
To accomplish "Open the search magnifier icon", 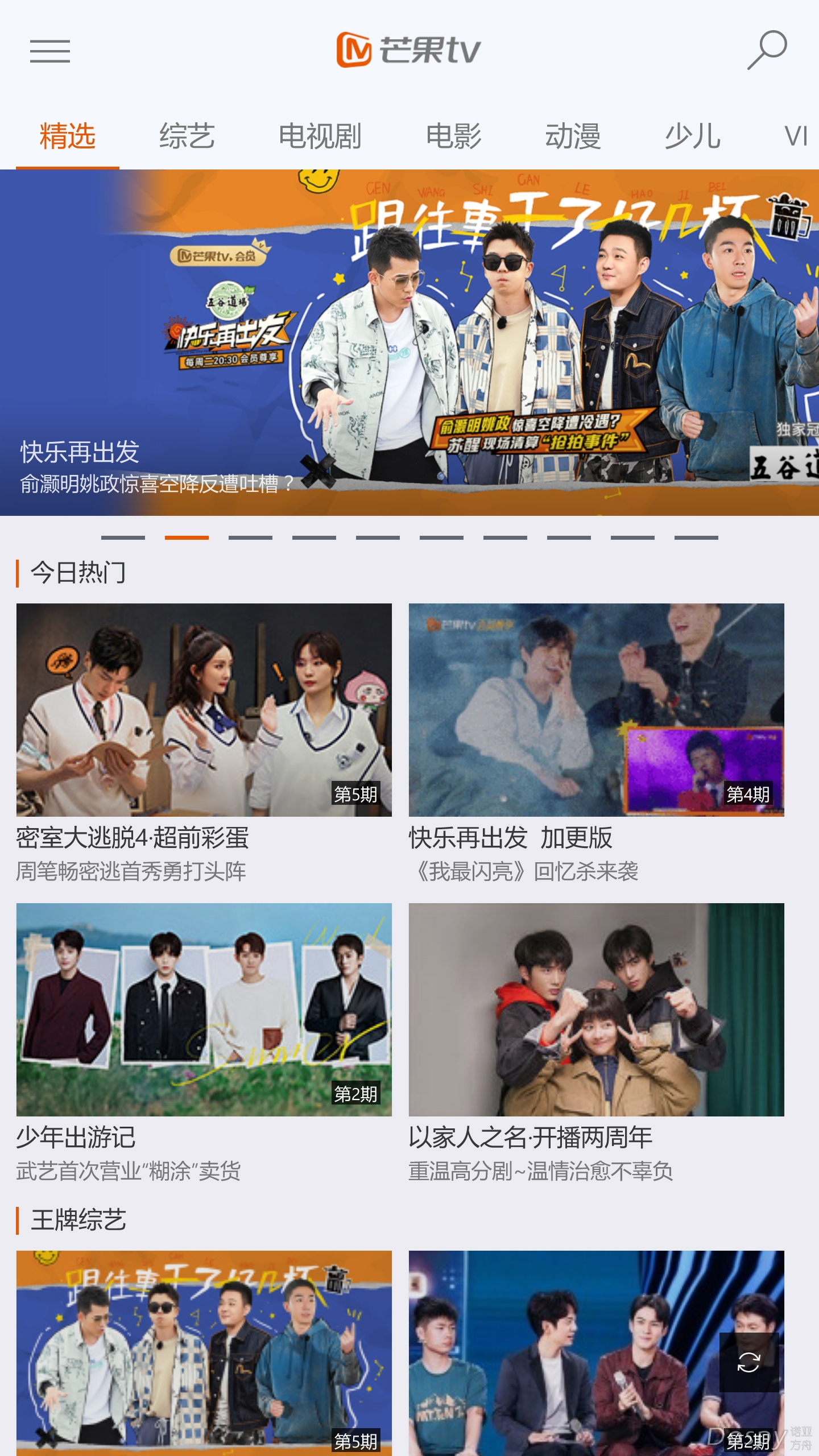I will (766, 50).
